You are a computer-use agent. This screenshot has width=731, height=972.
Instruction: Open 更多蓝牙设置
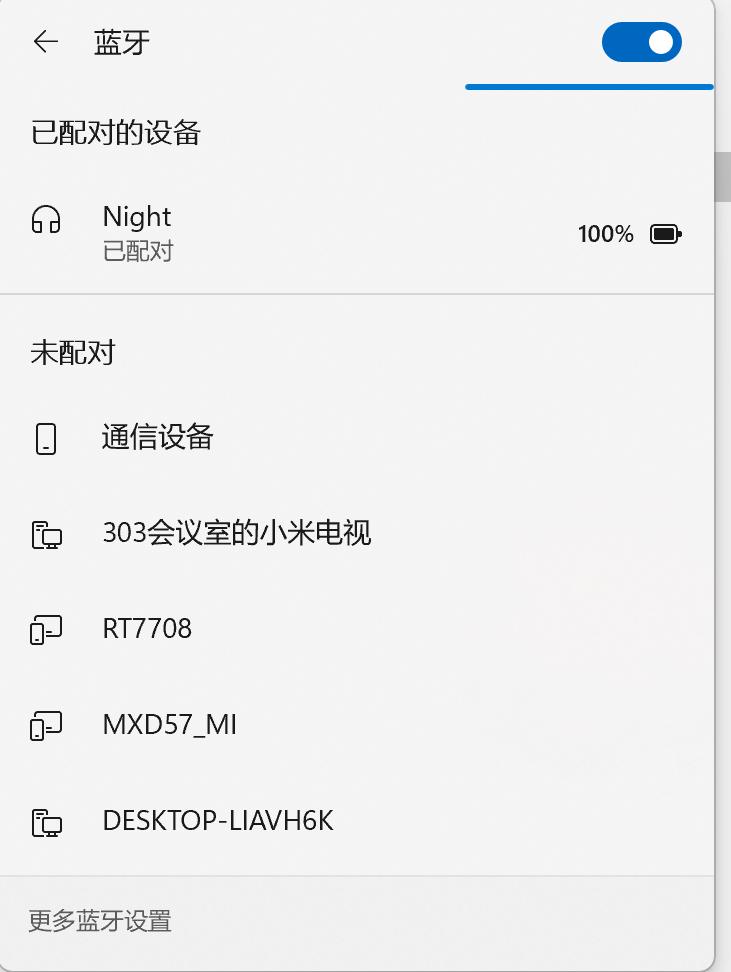pyautogui.click(x=100, y=921)
